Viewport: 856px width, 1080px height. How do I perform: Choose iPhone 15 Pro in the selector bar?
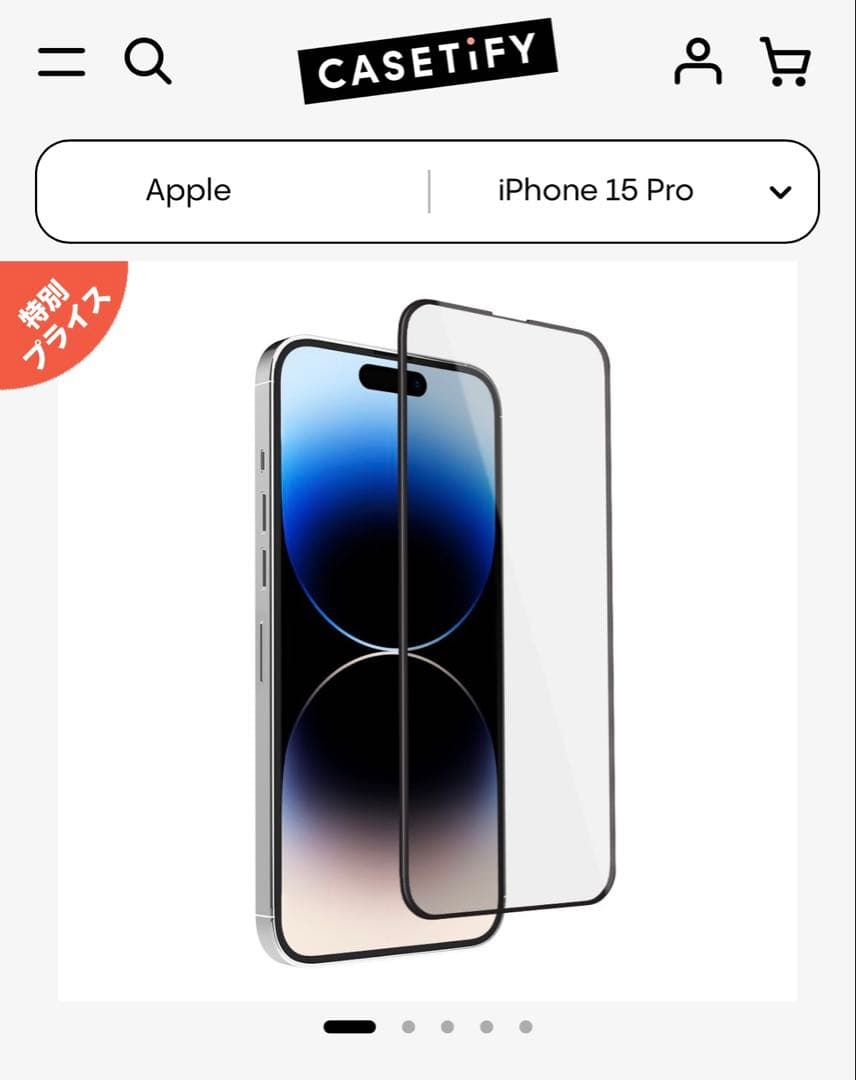click(595, 190)
